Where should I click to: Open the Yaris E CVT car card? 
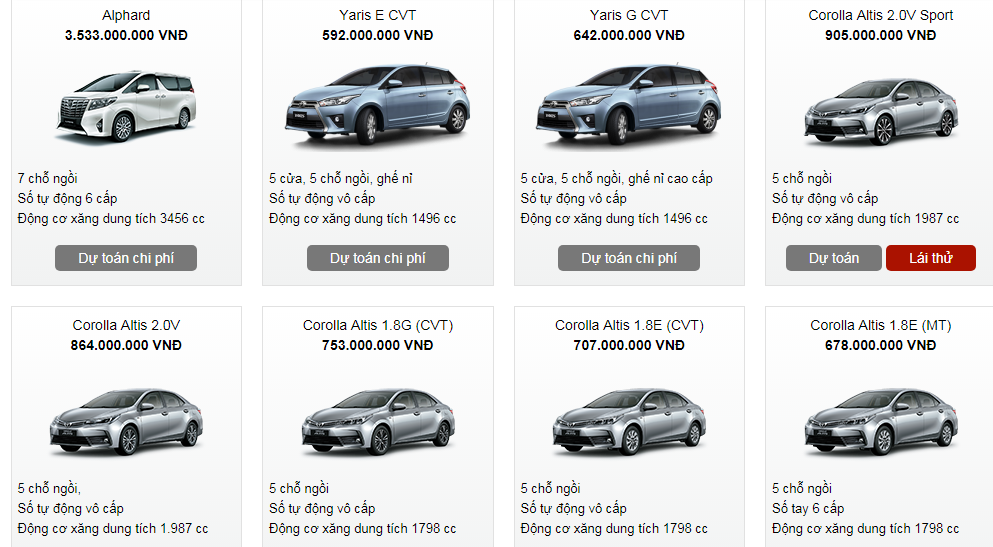(377, 105)
